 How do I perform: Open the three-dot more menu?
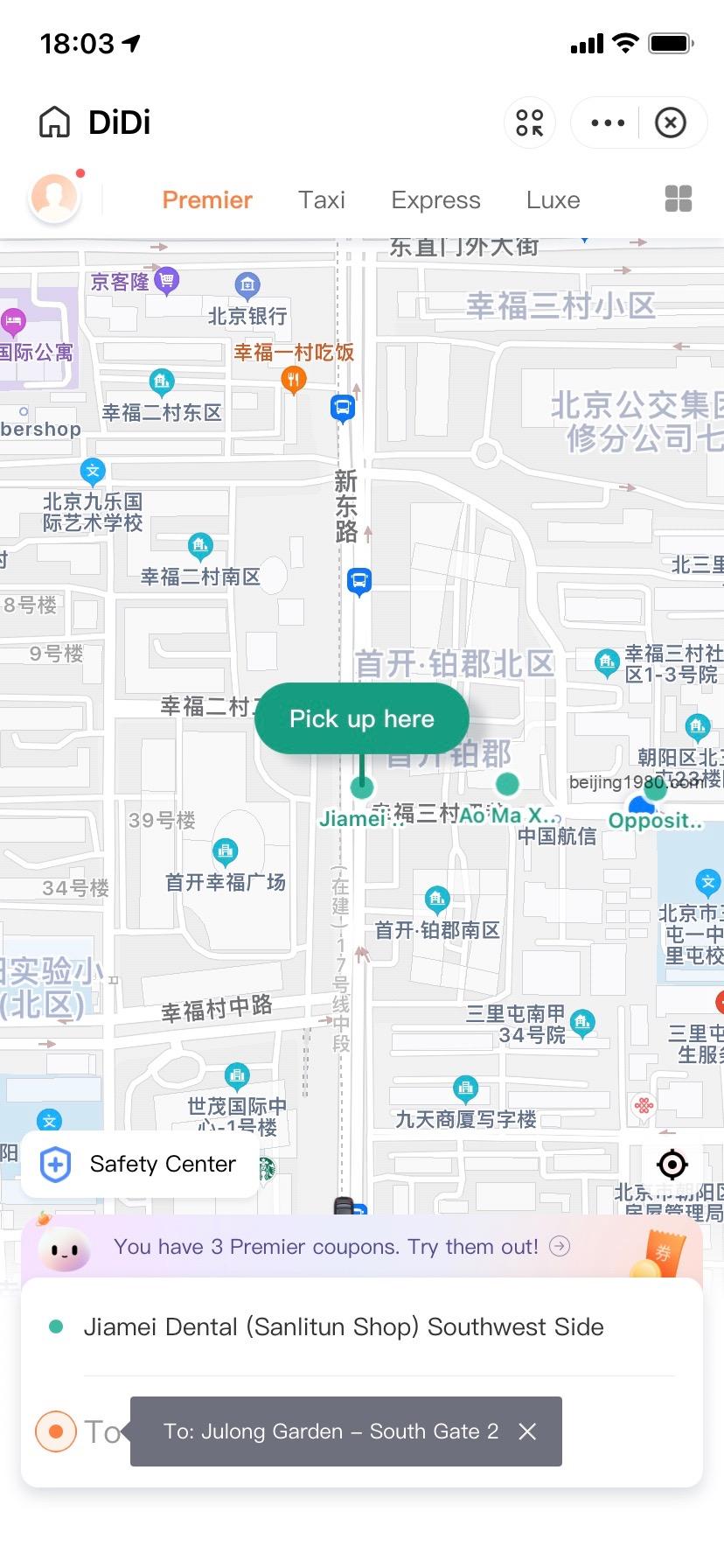click(x=608, y=122)
